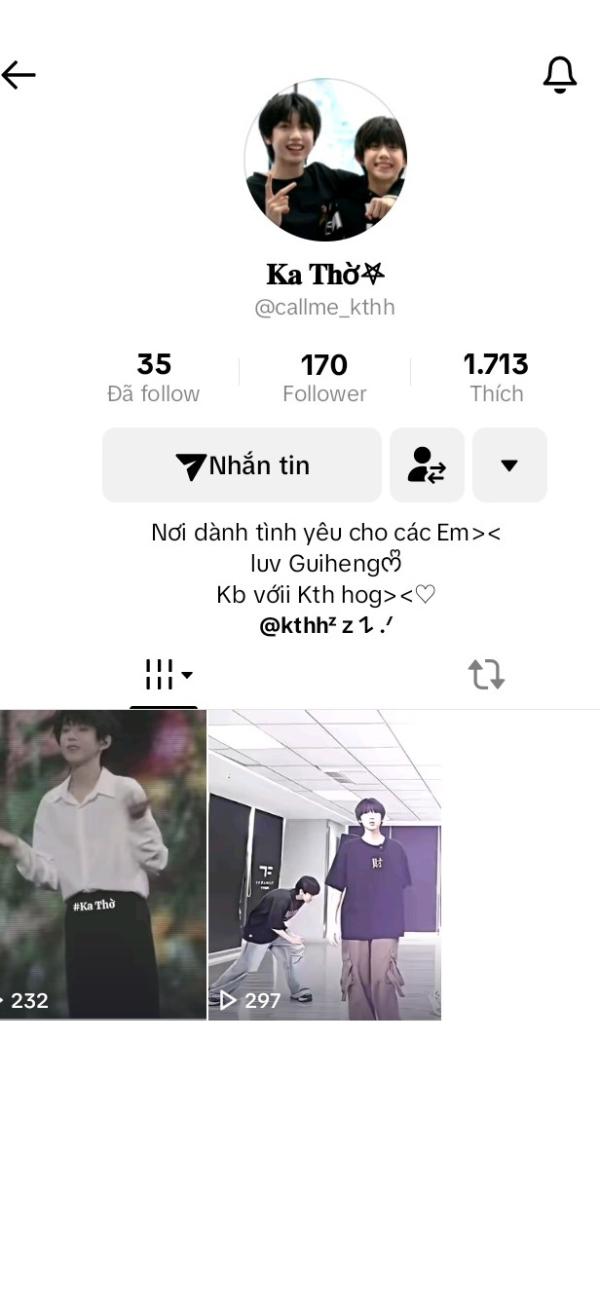The image size is (600, 1301).
Task: Open Ka Thờ's profile picture
Action: point(325,160)
